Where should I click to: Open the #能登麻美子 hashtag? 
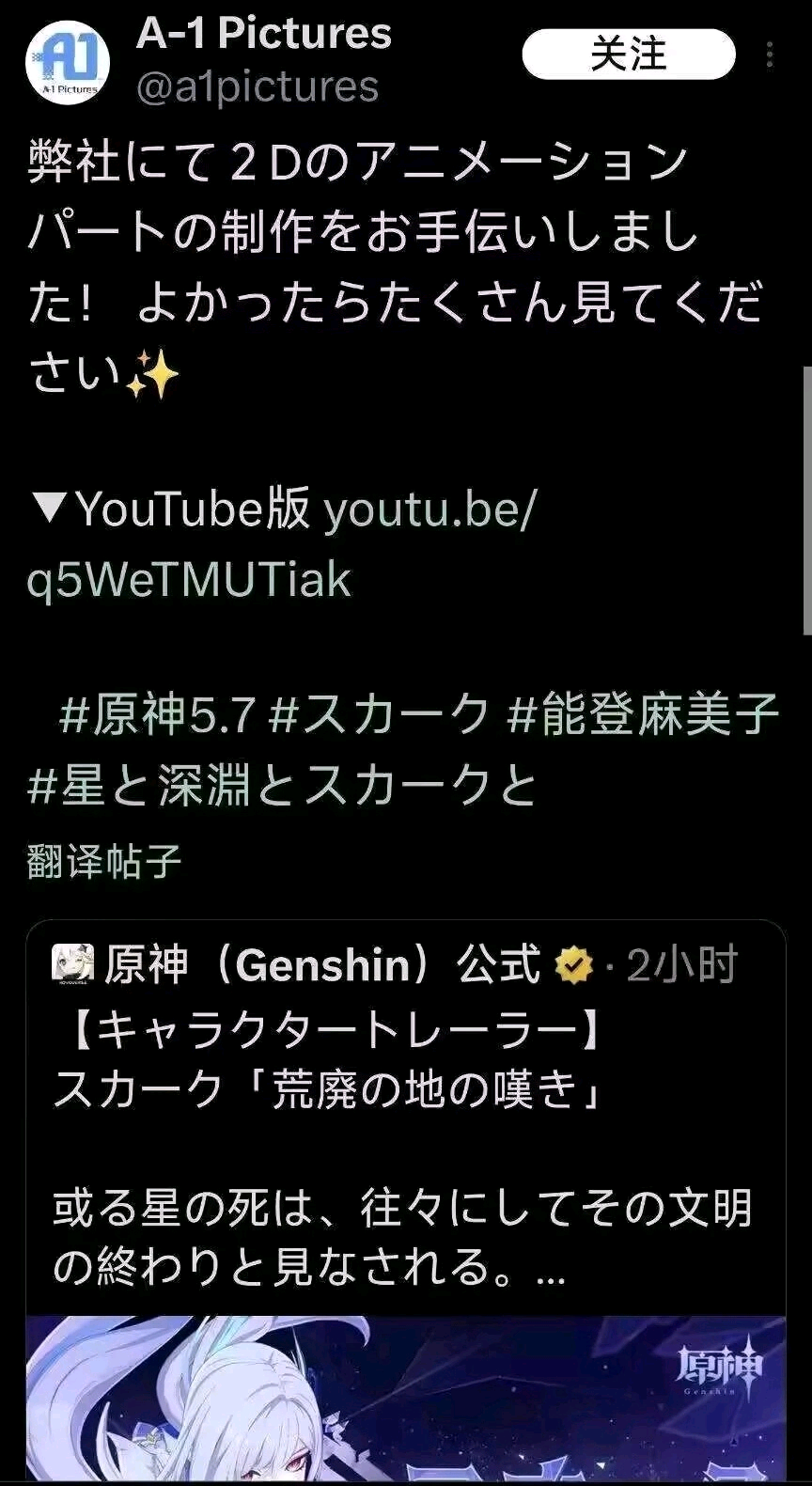(643, 716)
